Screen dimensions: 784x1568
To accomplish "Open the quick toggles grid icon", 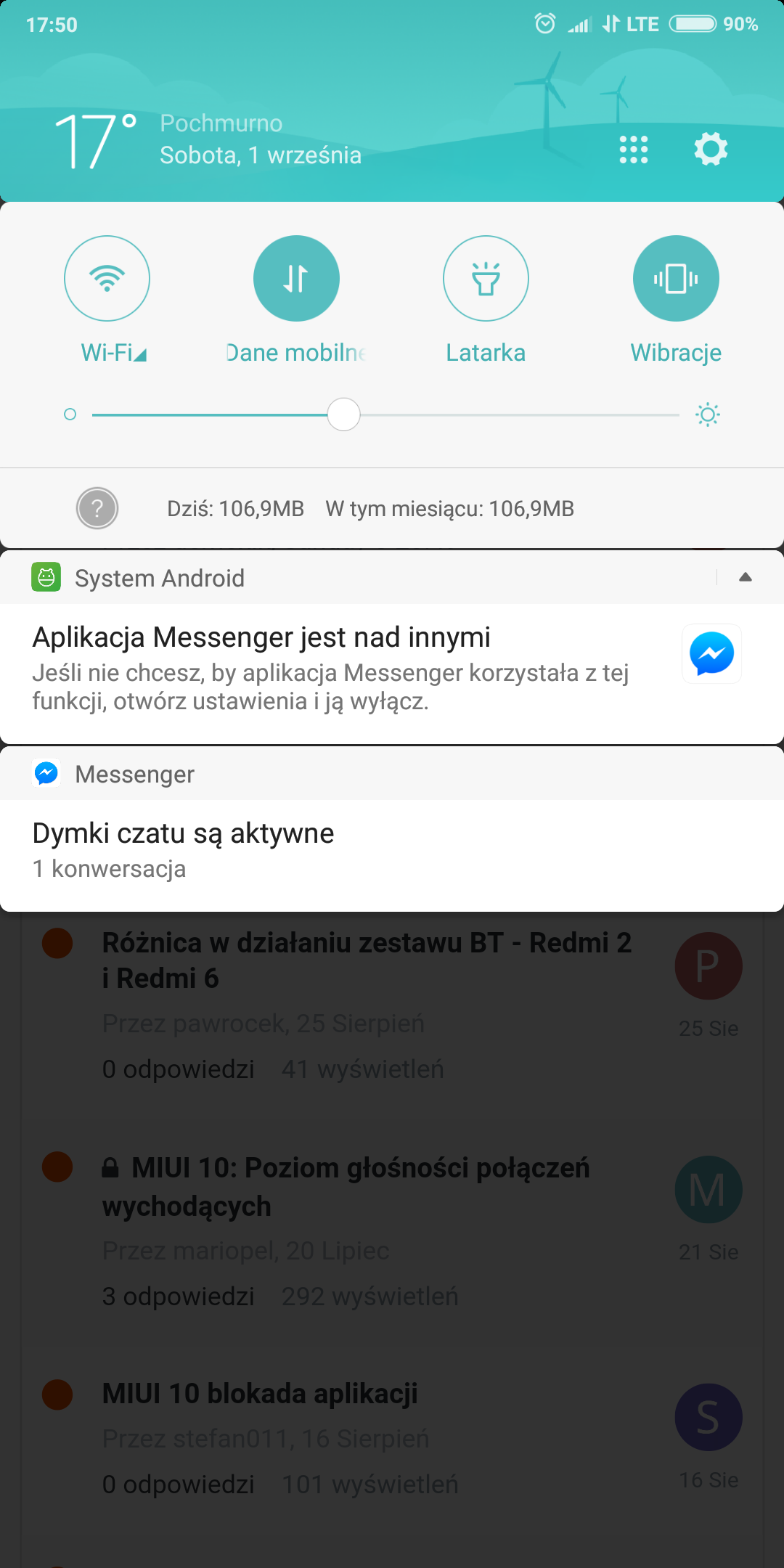I will 633,150.
